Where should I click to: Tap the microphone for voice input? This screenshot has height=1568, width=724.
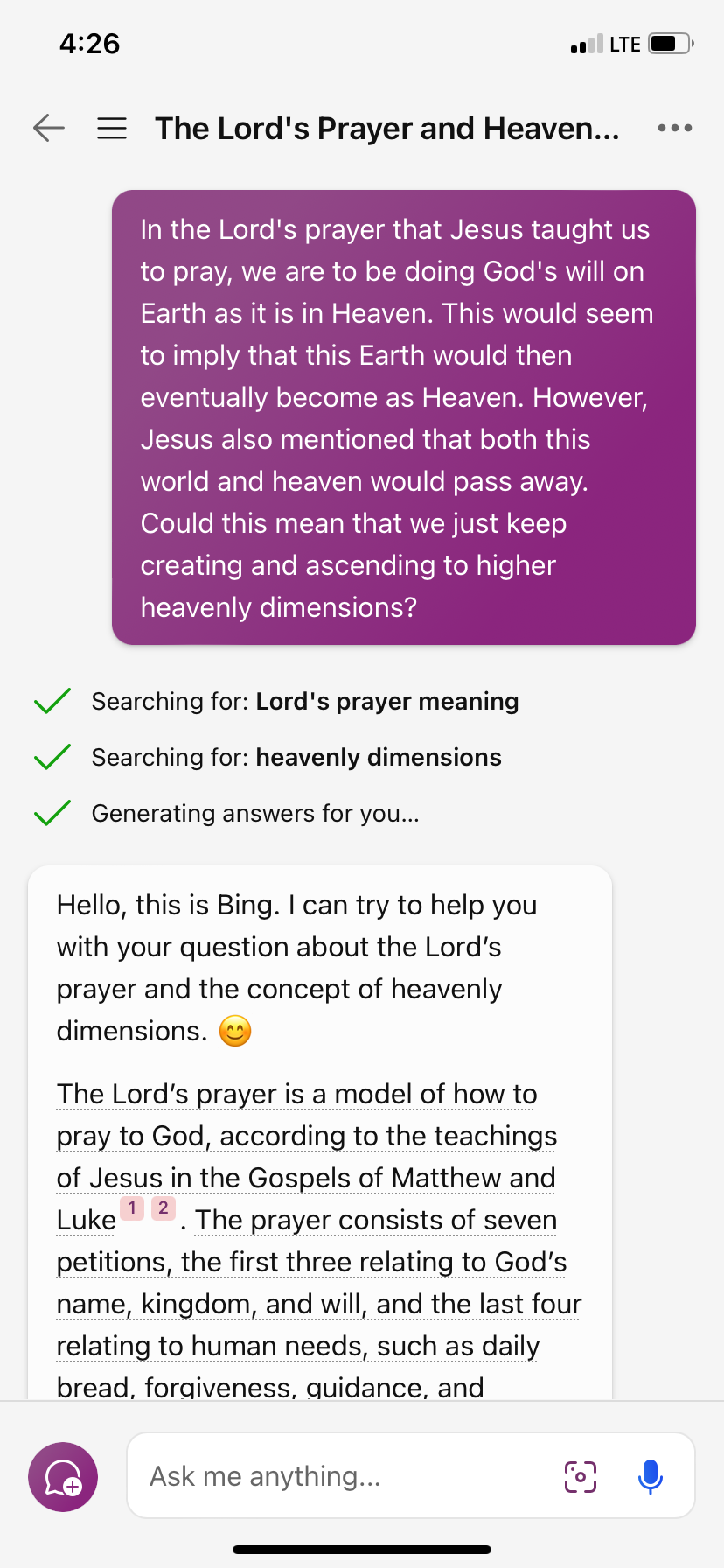(x=651, y=1477)
